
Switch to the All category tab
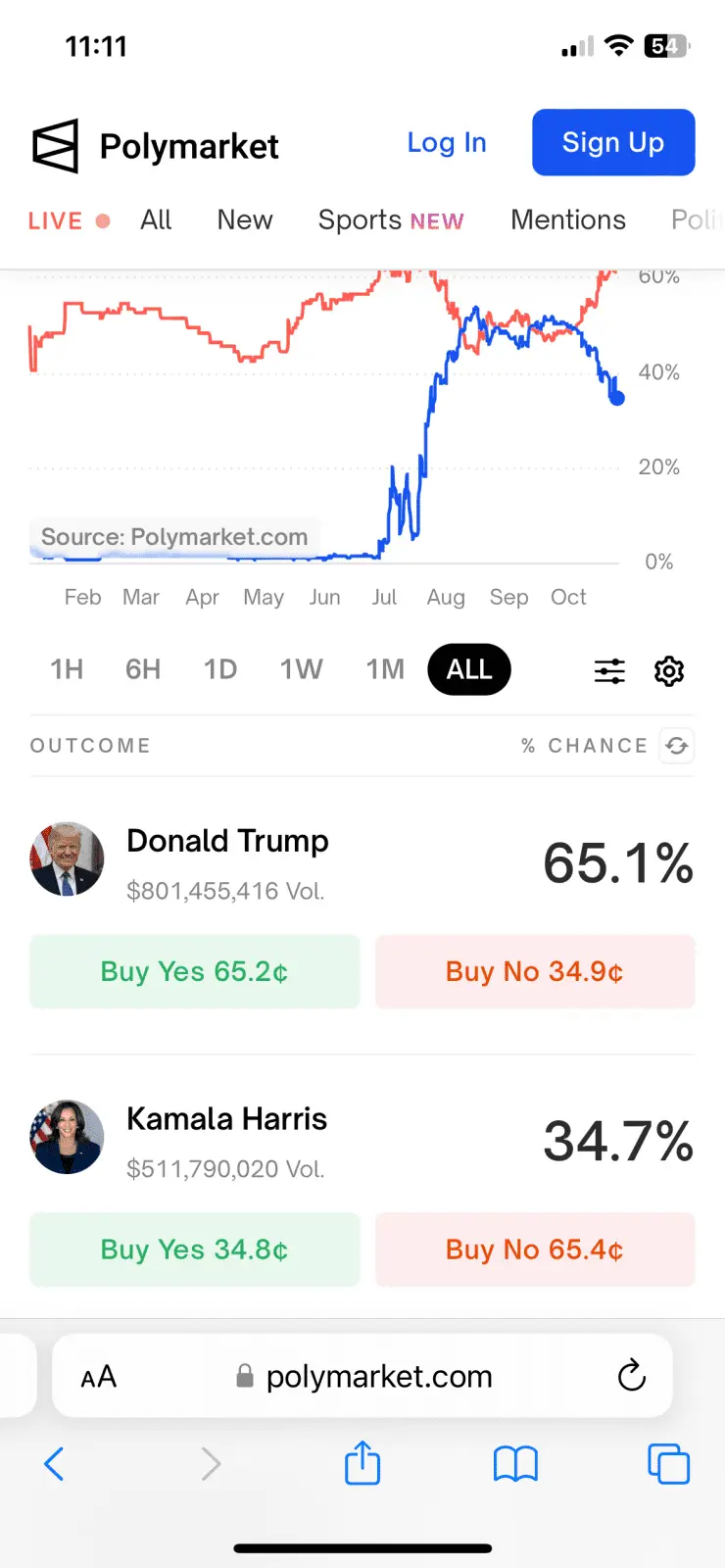pos(156,220)
